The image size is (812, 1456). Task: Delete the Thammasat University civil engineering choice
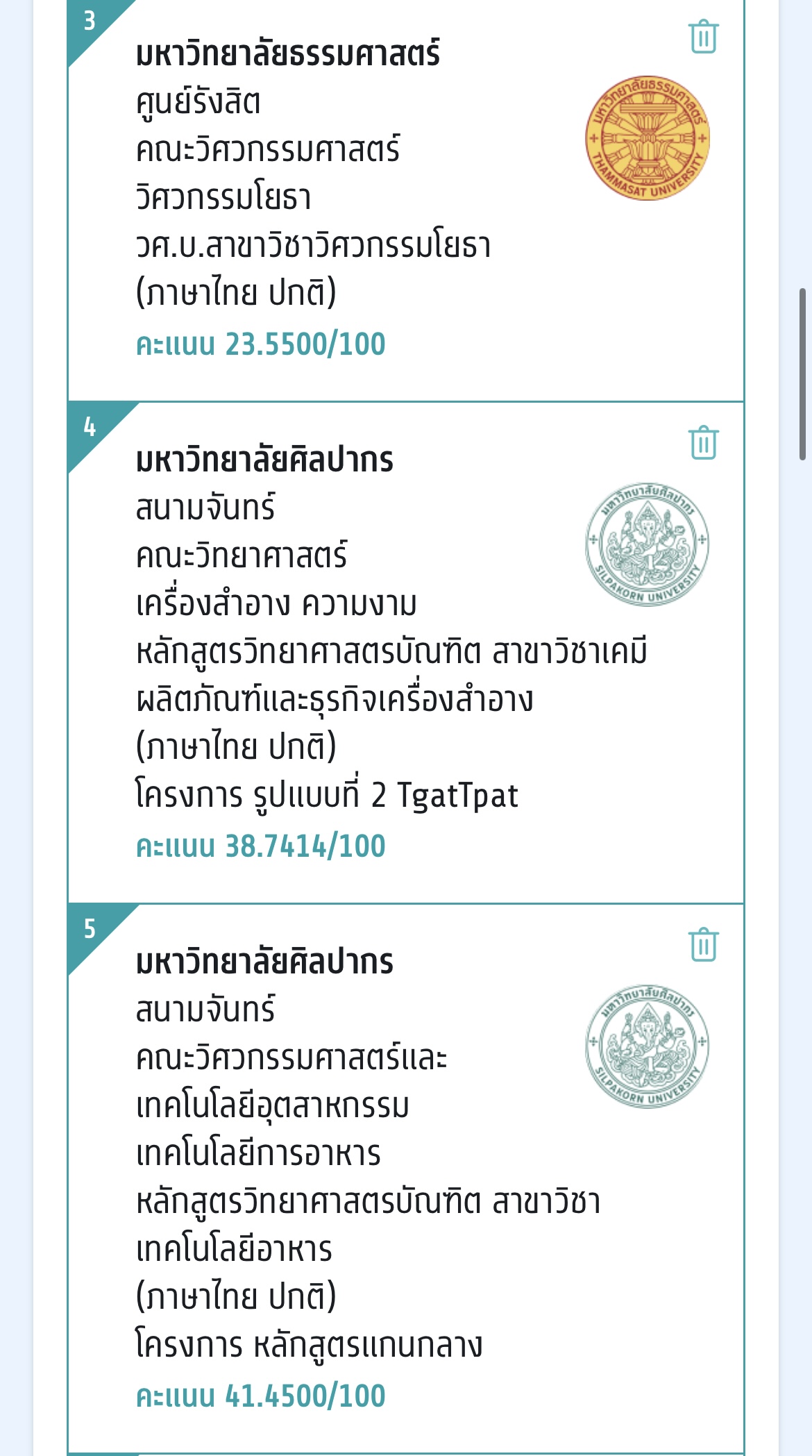(703, 37)
